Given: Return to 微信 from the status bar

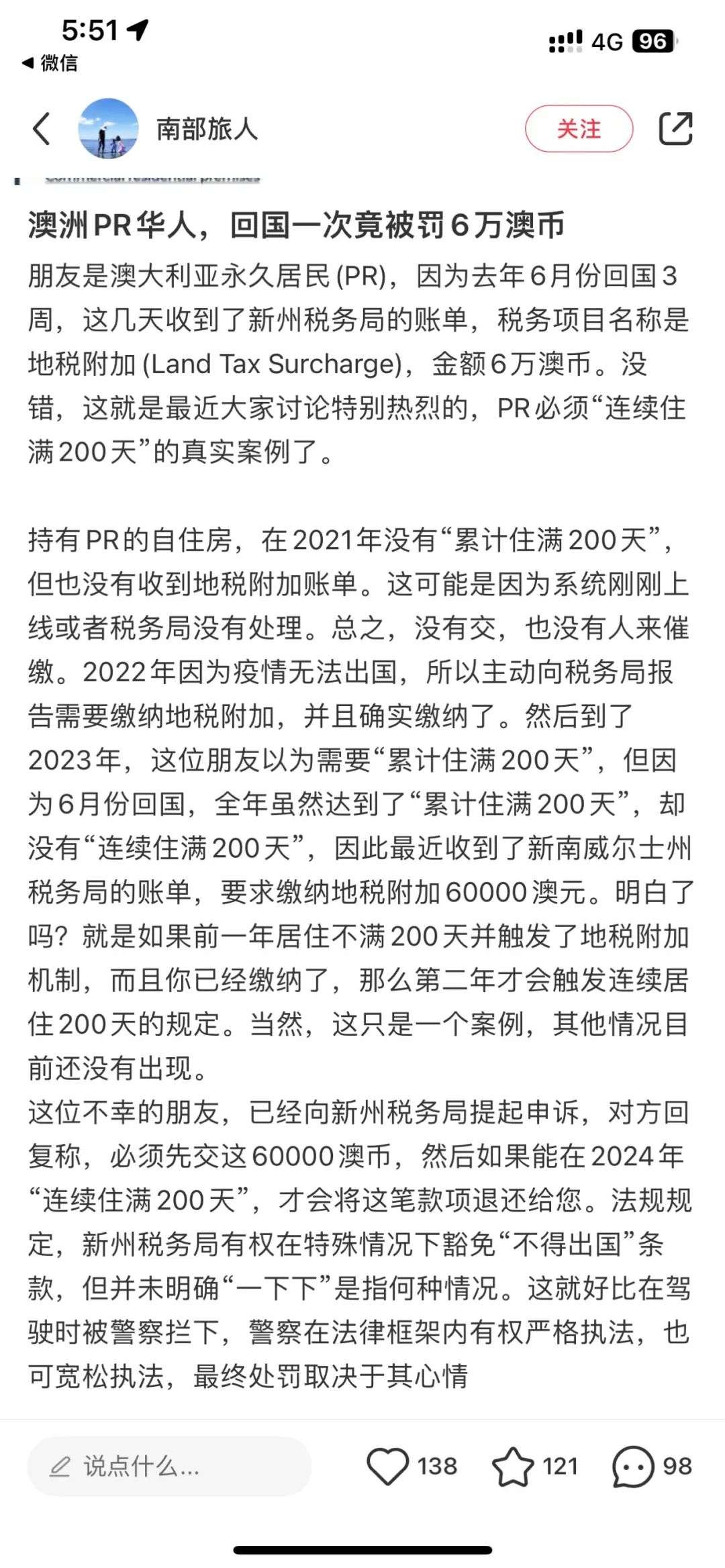Looking at the screenshot, I should [50, 63].
